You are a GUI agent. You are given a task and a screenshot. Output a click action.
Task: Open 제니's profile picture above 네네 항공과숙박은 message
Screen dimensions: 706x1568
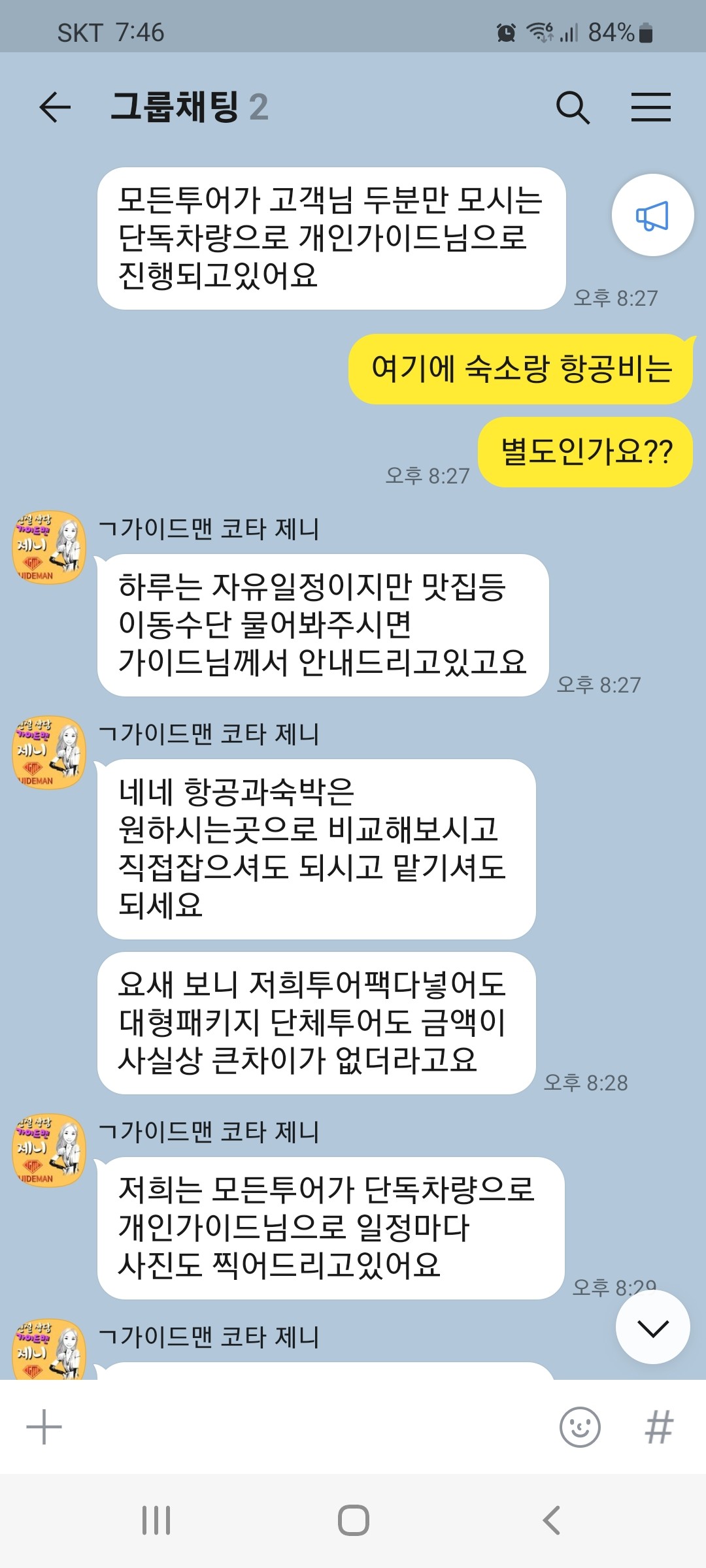49,753
